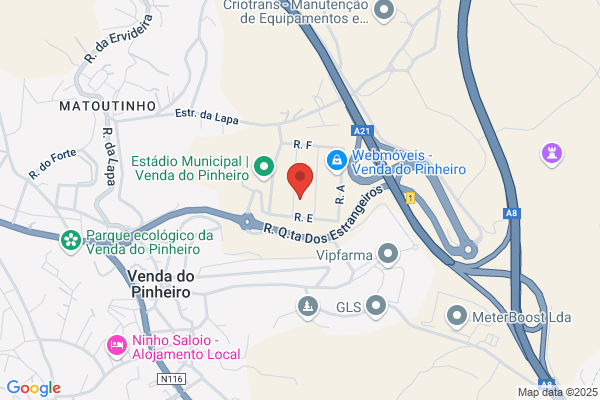Tap the grey tree marker beside GLS
Screen dimensions: 600x400
[308, 307]
